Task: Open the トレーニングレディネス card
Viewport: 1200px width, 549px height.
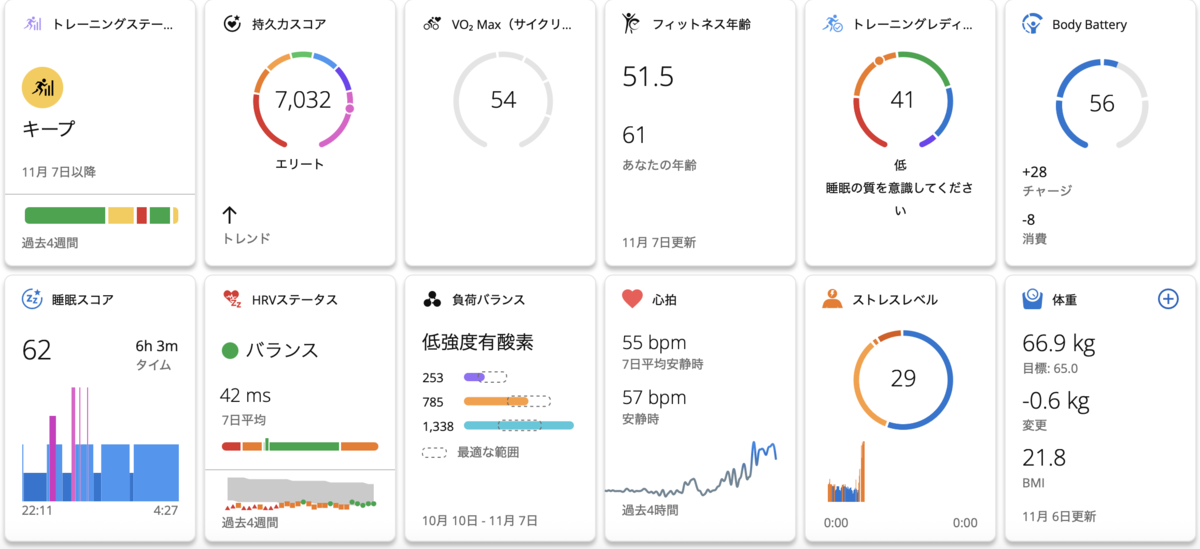Action: [x=898, y=22]
